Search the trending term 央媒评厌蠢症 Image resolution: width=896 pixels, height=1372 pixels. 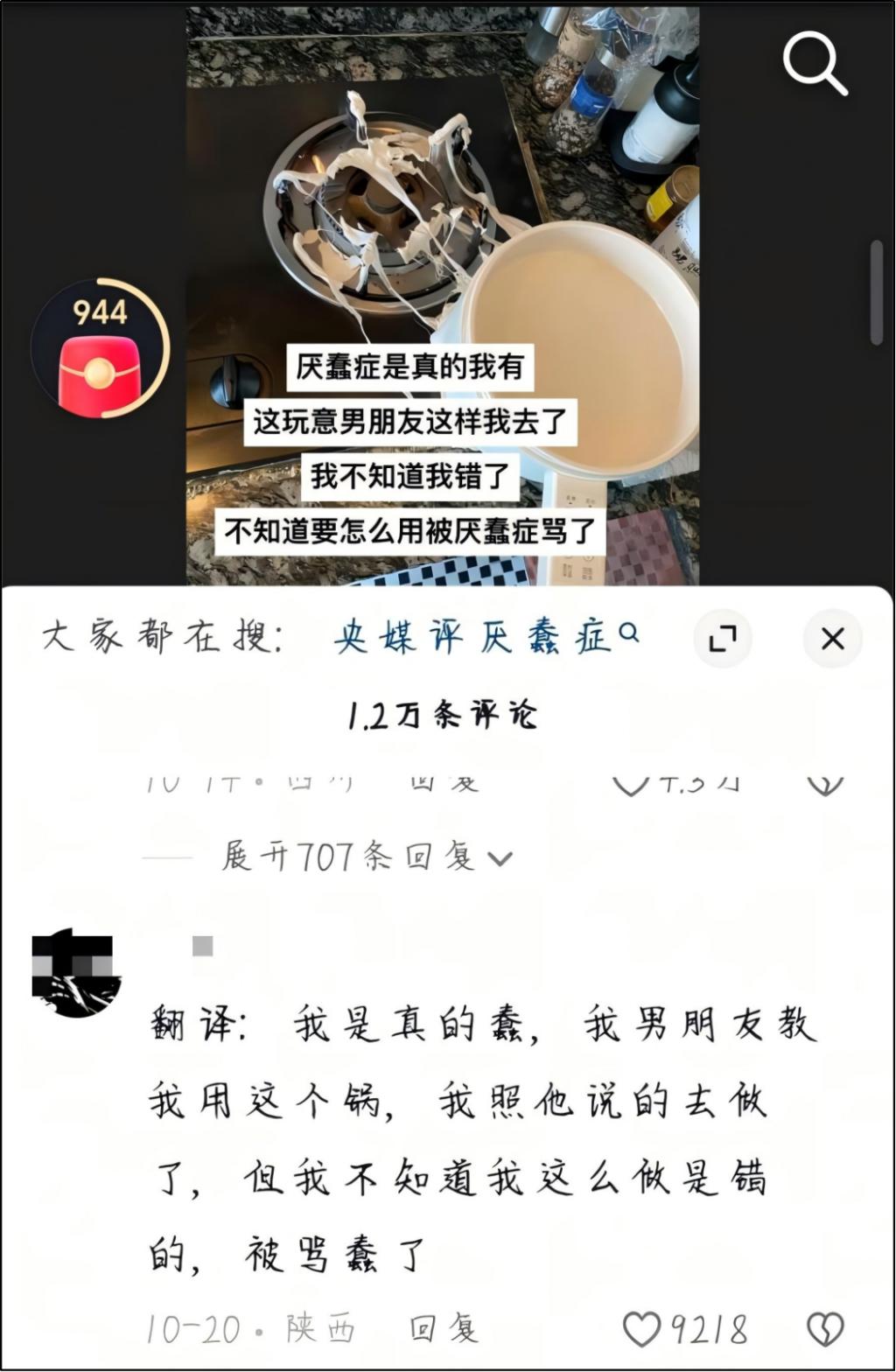click(x=486, y=638)
